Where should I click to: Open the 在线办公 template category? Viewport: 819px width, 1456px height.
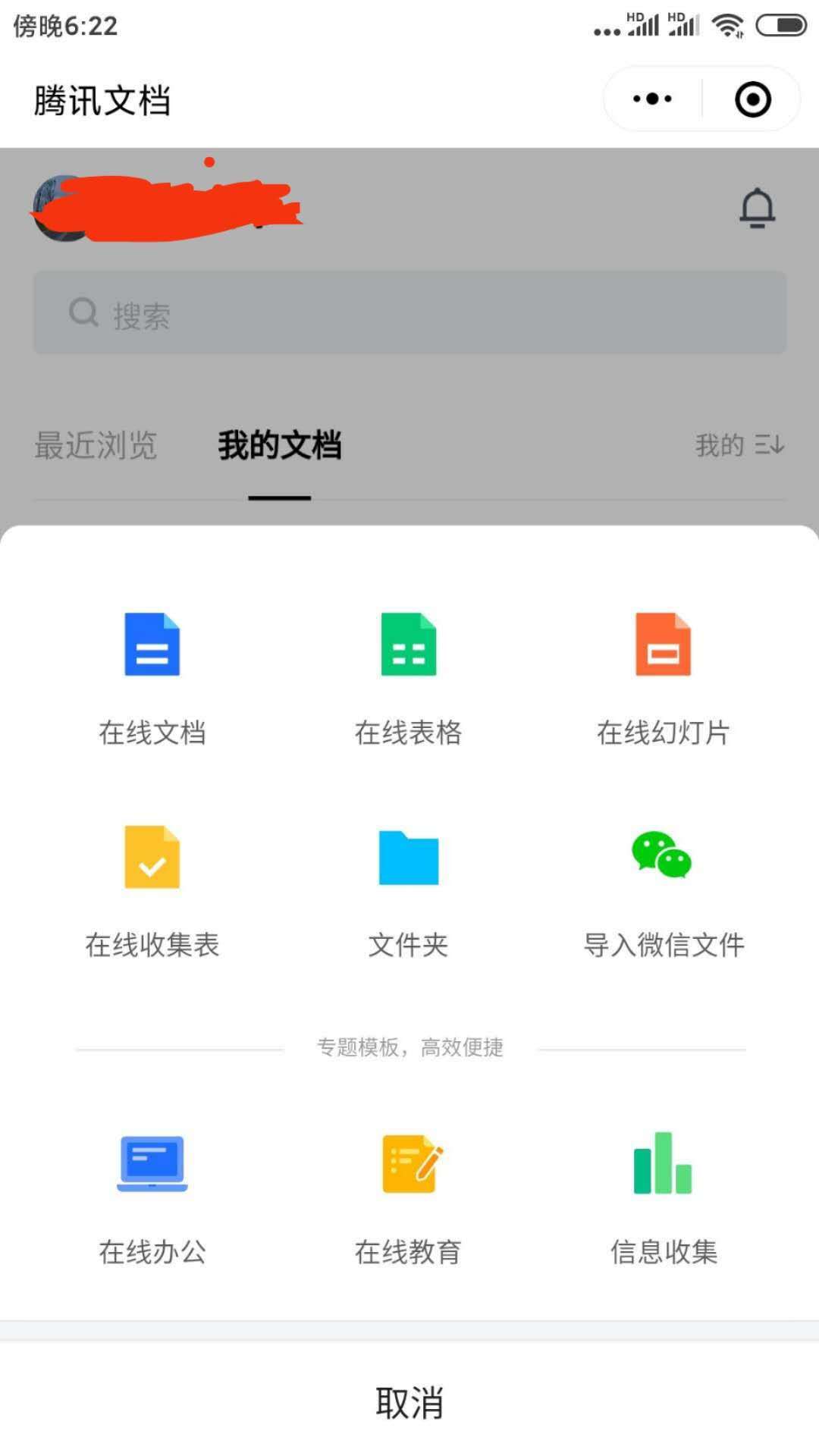point(152,1191)
